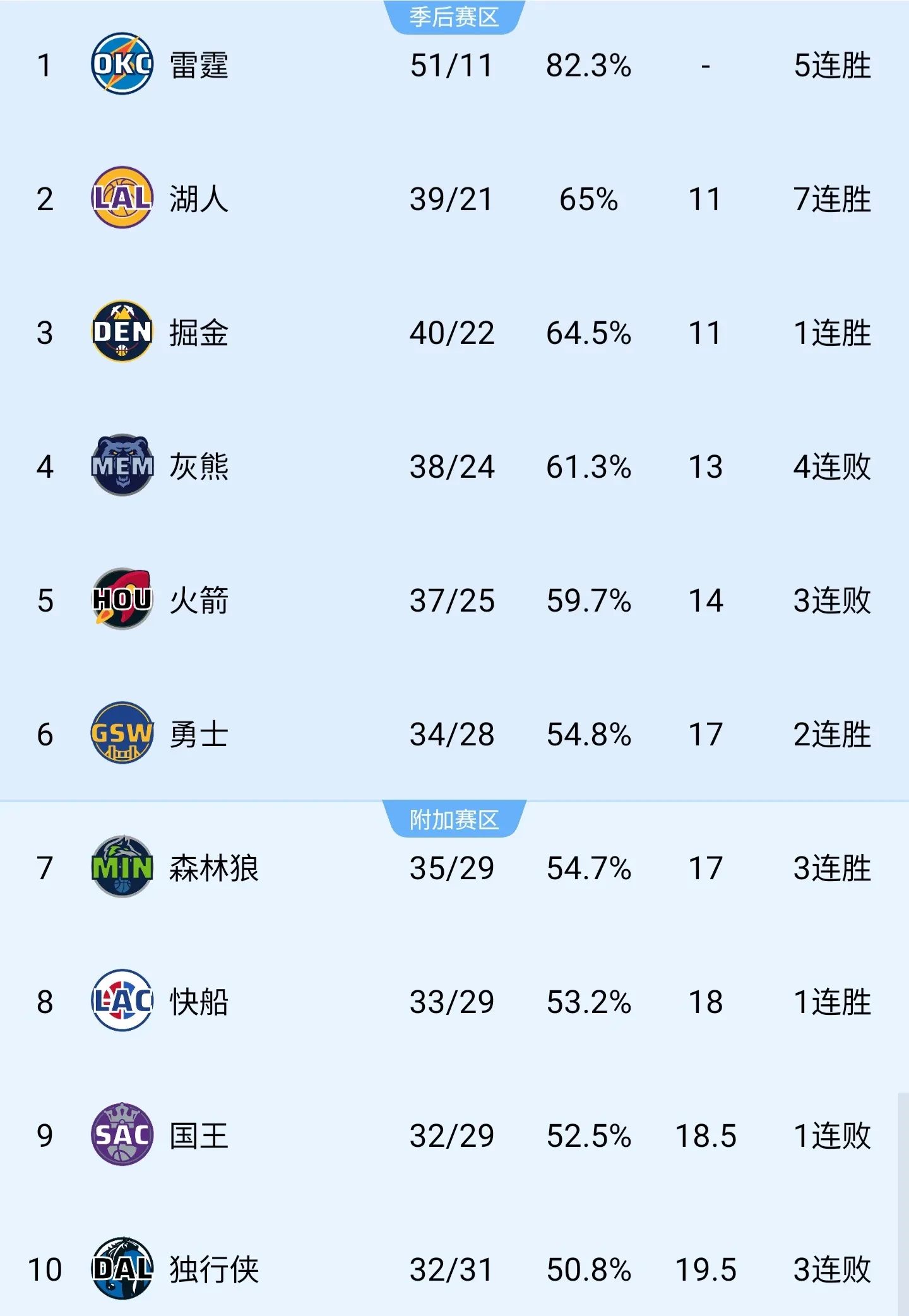Click the Lakers LAL logo
Image resolution: width=909 pixels, height=1316 pixels.
(122, 198)
